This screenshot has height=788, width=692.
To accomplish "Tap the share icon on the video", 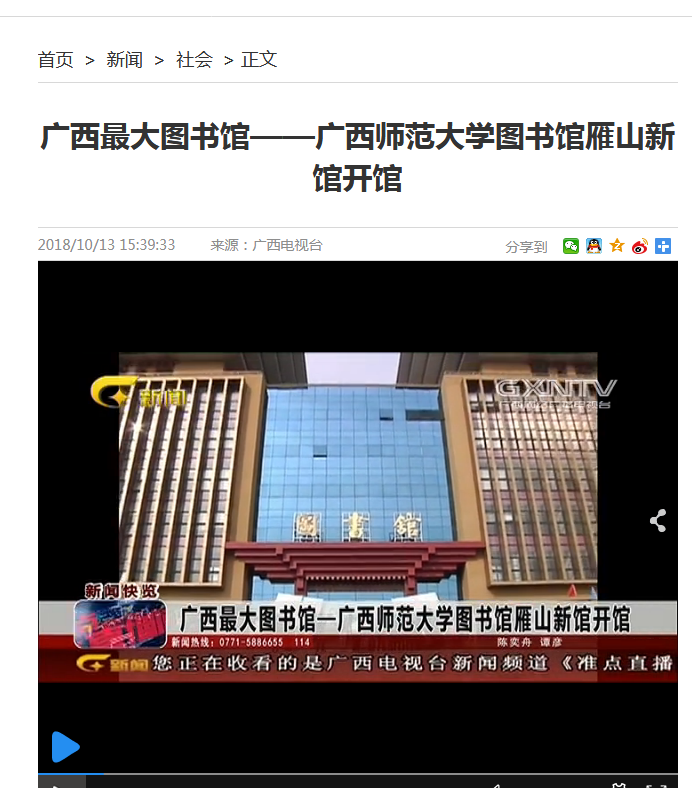I will click(x=658, y=520).
